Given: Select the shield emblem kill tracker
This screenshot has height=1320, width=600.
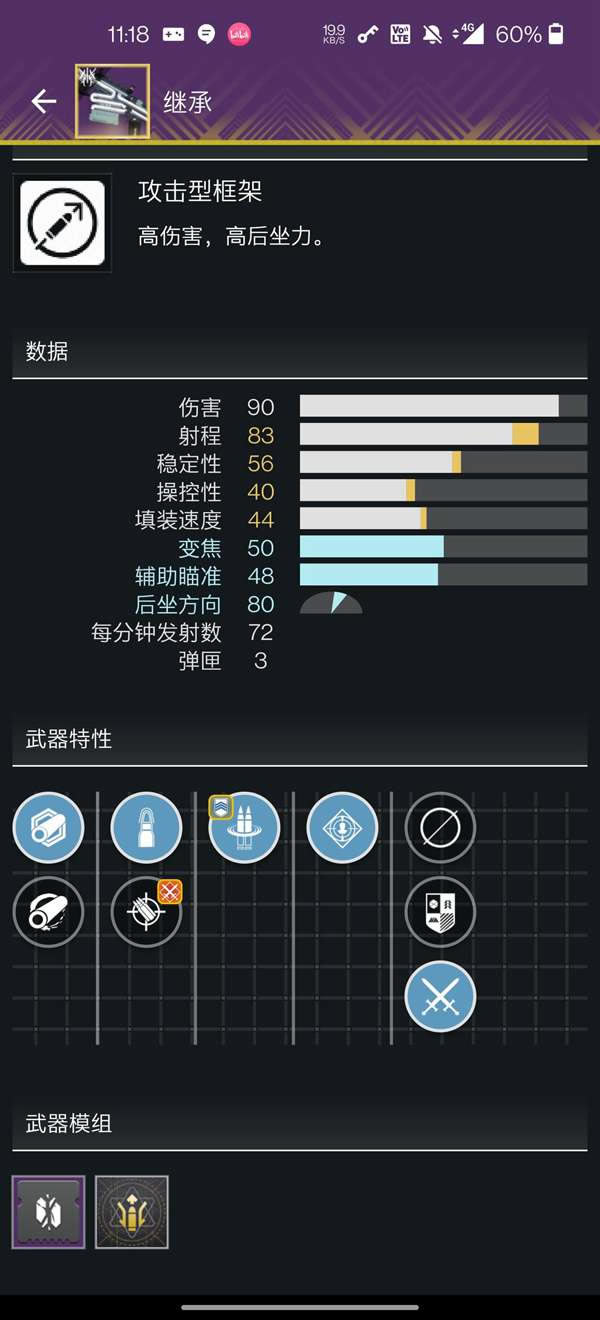Looking at the screenshot, I should pos(440,911).
